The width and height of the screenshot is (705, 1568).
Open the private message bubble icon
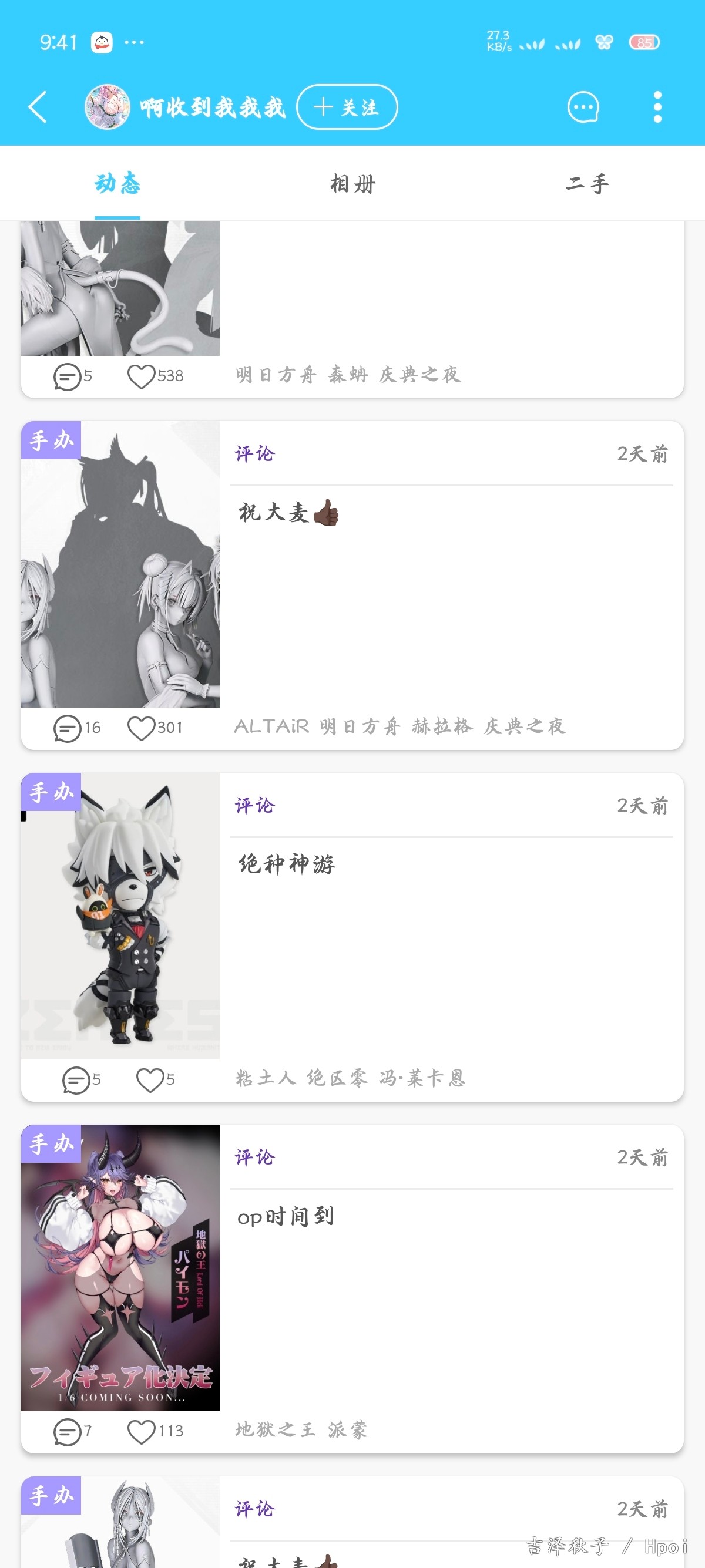(x=583, y=107)
